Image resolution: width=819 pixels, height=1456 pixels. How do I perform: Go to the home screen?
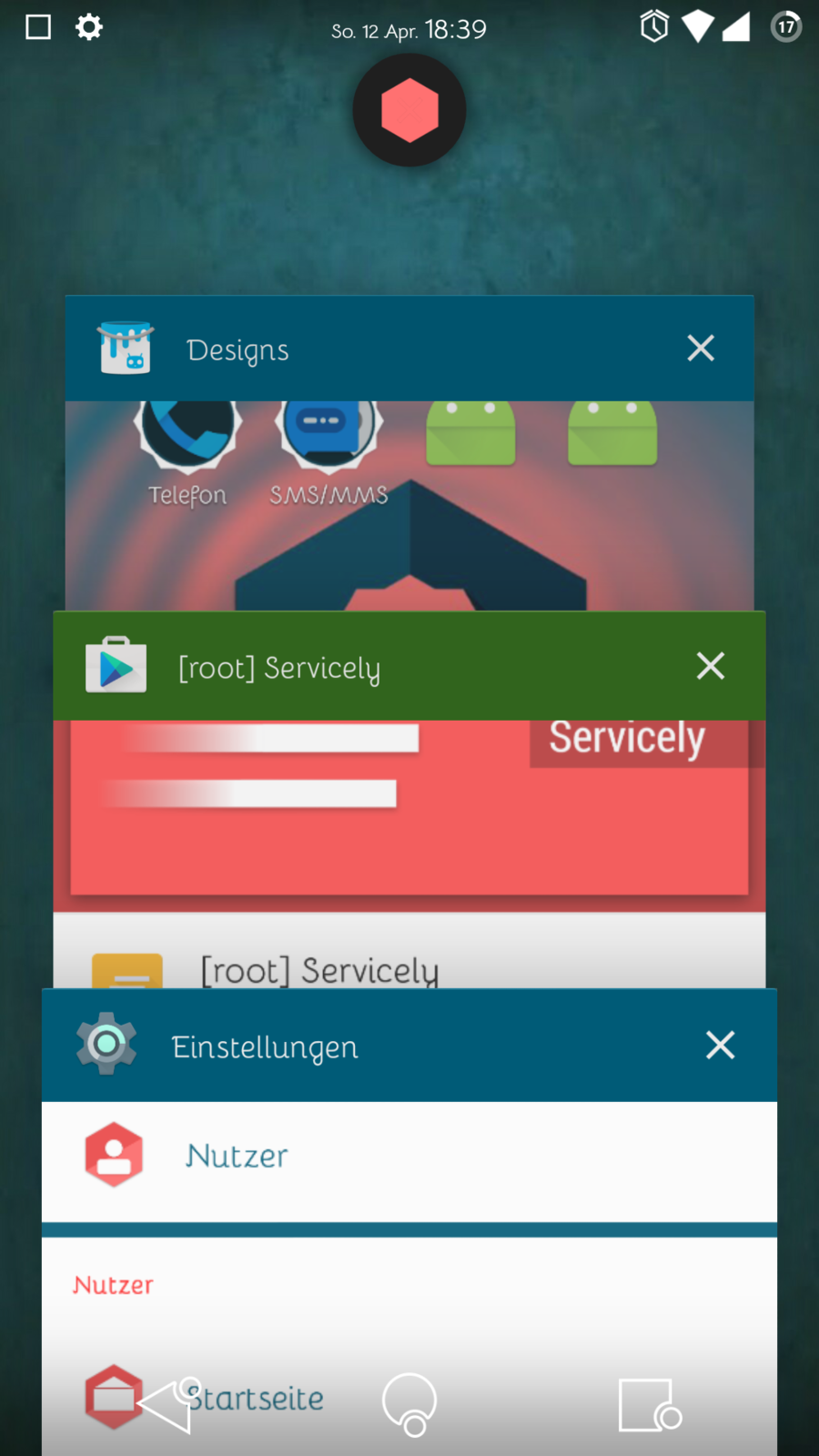click(x=409, y=1403)
